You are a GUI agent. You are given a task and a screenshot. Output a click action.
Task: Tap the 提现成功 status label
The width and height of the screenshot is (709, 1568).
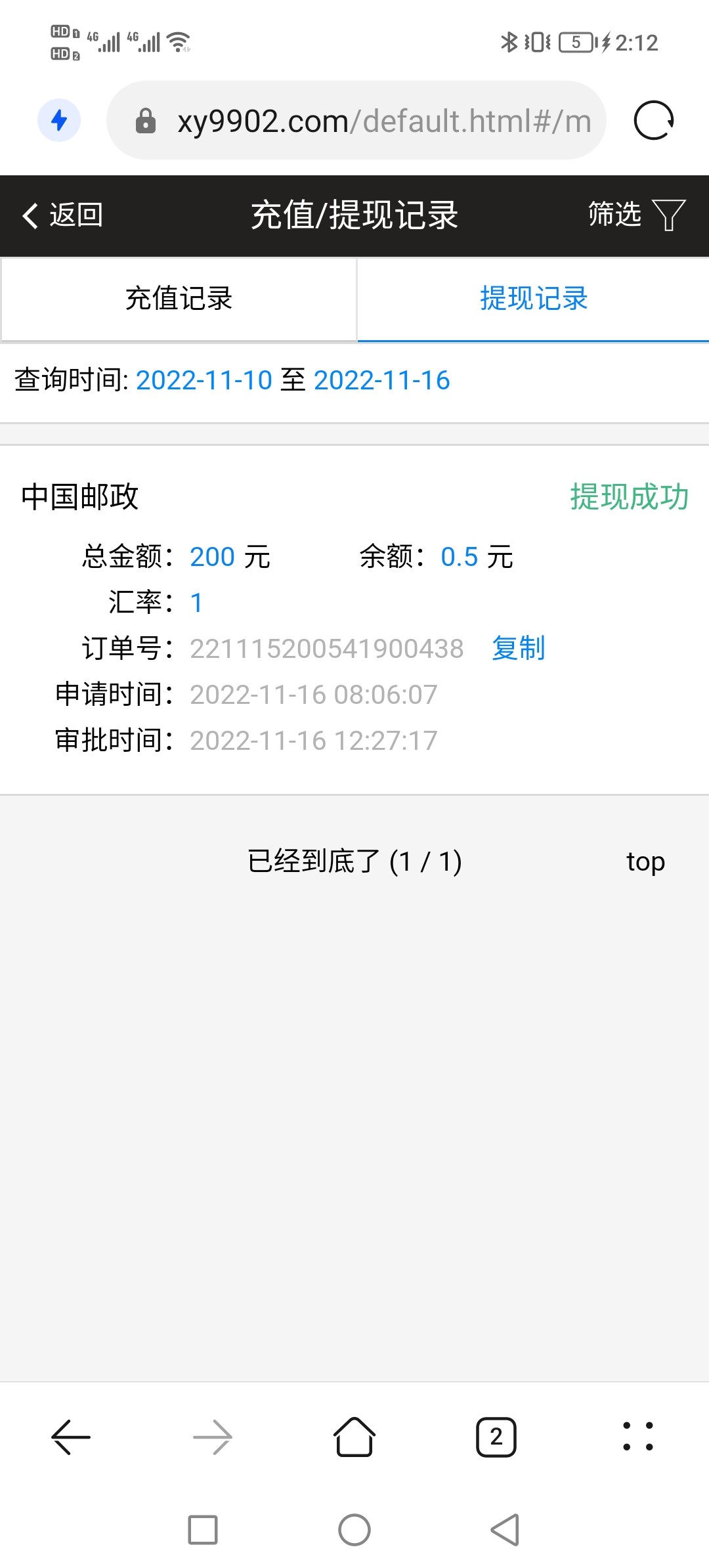(629, 498)
